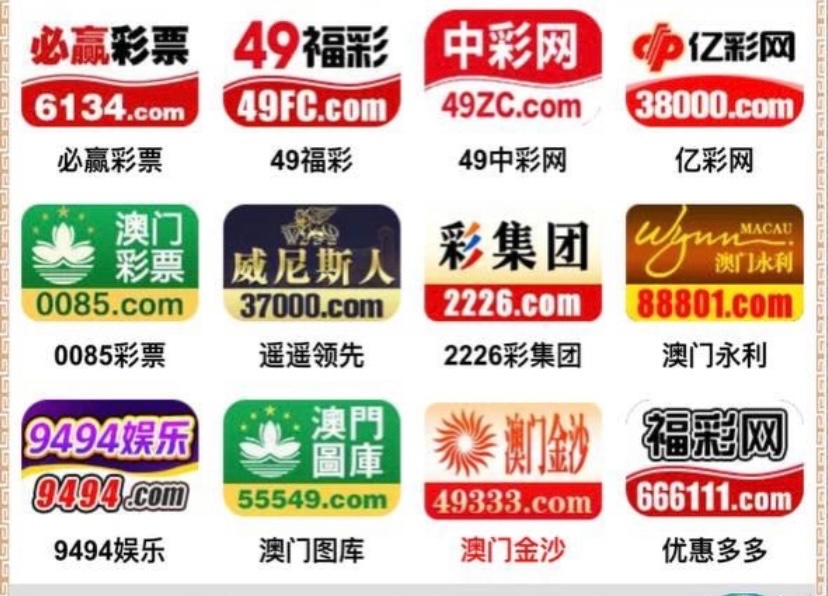
Task: Open the 必赢彩票 6134.com tile
Action: tap(109, 70)
